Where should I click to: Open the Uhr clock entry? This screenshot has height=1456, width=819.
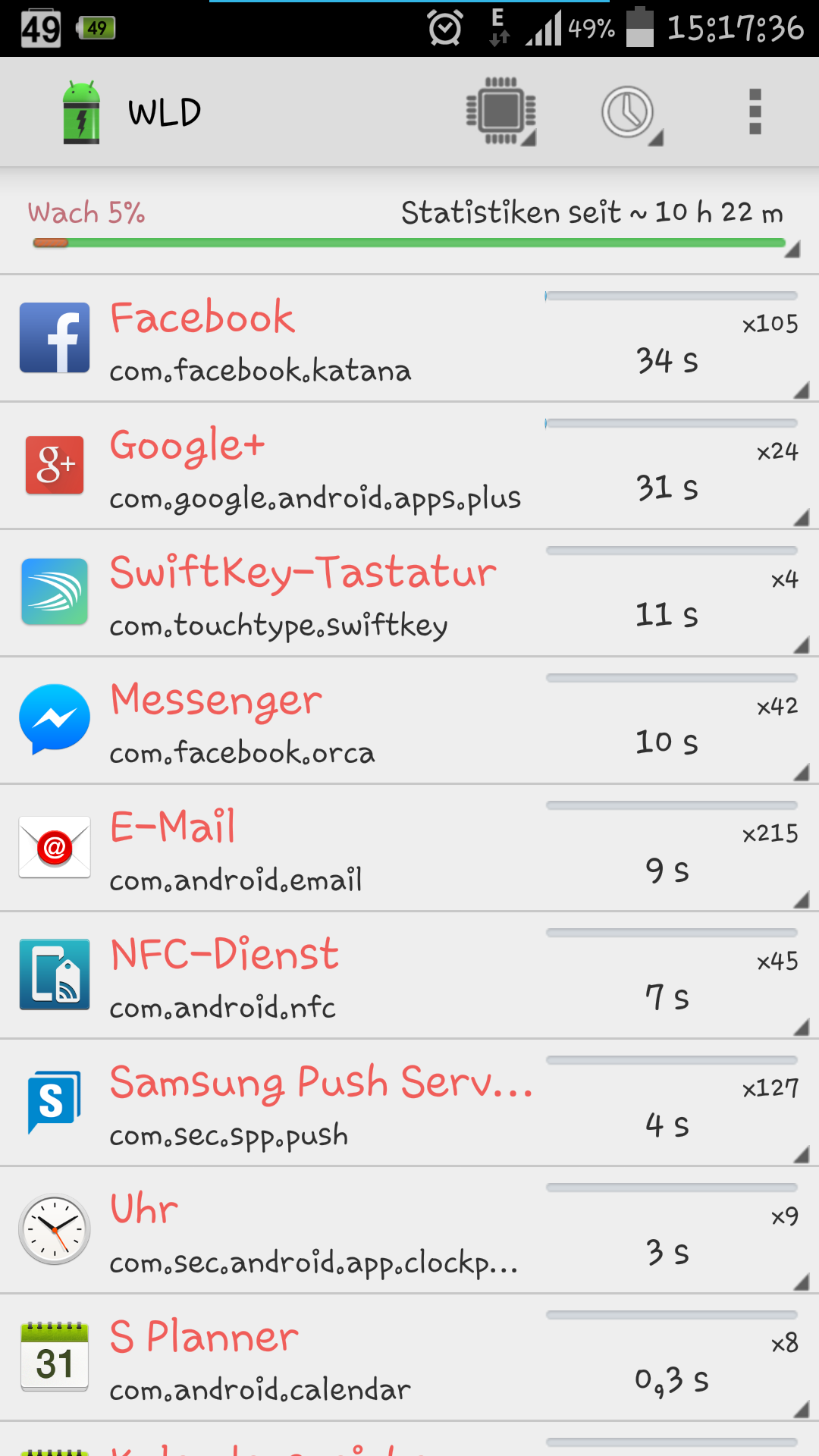(409, 1230)
